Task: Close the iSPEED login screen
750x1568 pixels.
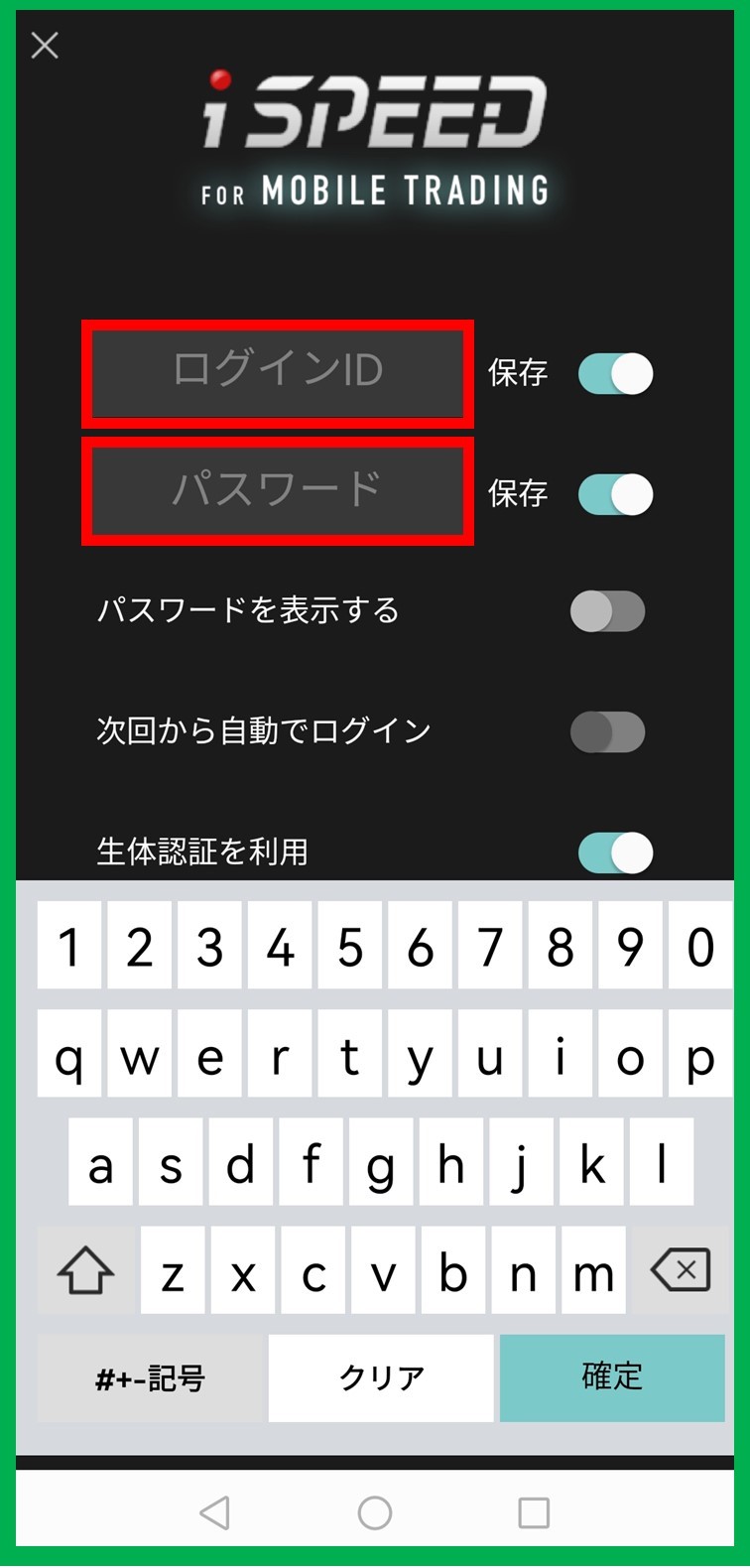Action: coord(45,46)
